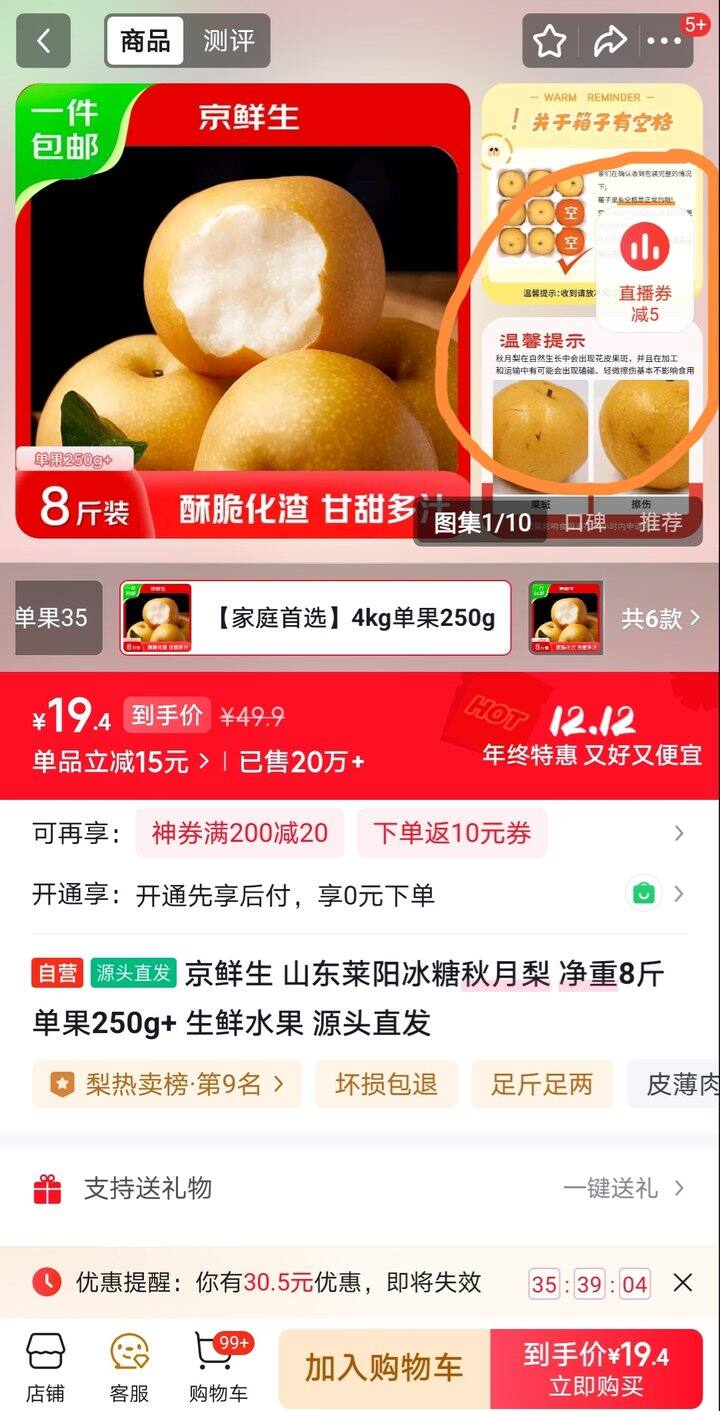The height and width of the screenshot is (1411, 720).
Task: Open 梨热卖榜·第9名 ranking
Action: (x=167, y=1084)
